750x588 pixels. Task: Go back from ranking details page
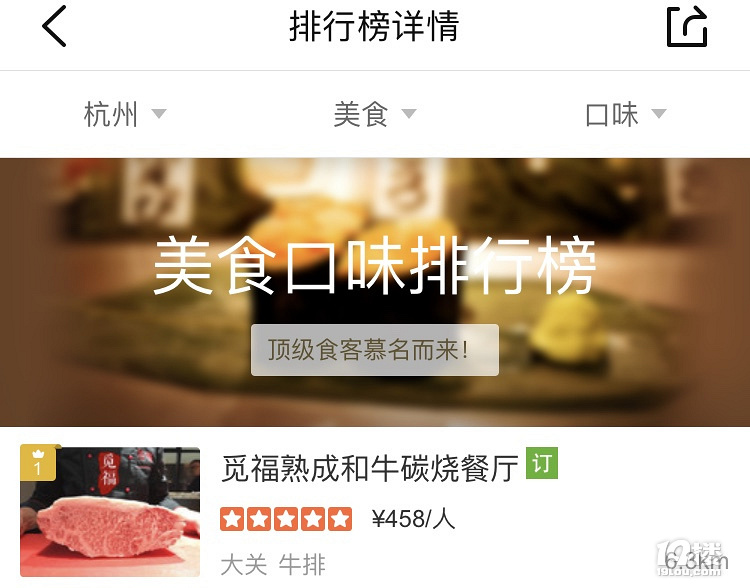tap(55, 26)
